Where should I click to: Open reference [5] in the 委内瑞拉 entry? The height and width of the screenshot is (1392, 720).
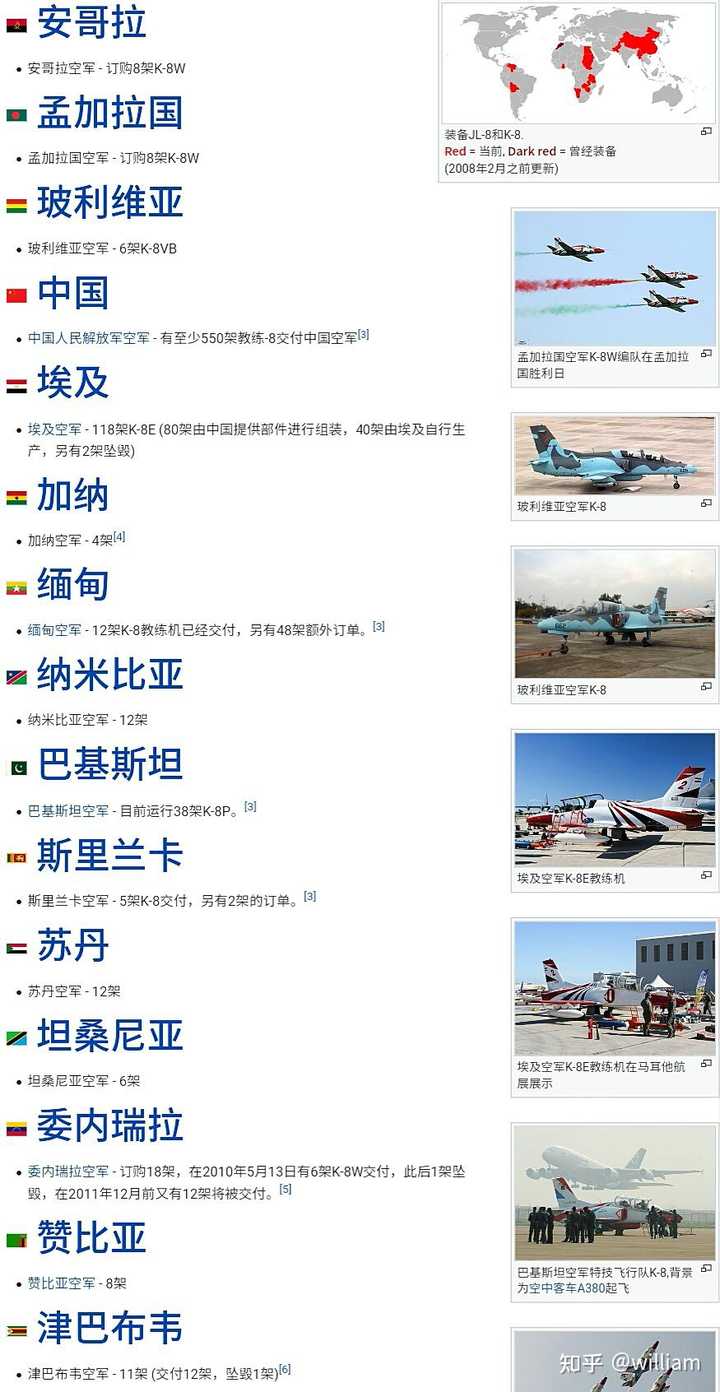coord(285,1189)
